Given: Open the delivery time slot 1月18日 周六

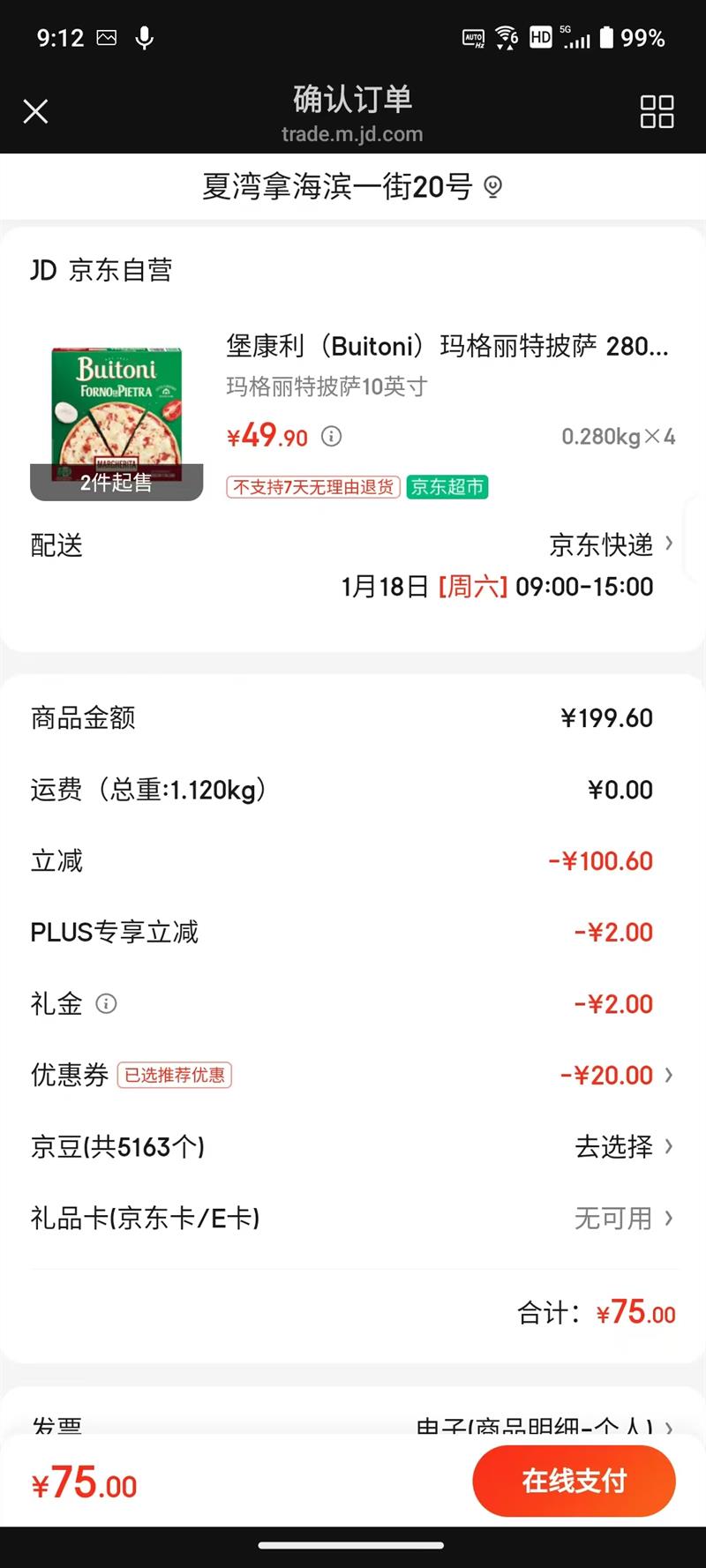Looking at the screenshot, I should pos(497,586).
